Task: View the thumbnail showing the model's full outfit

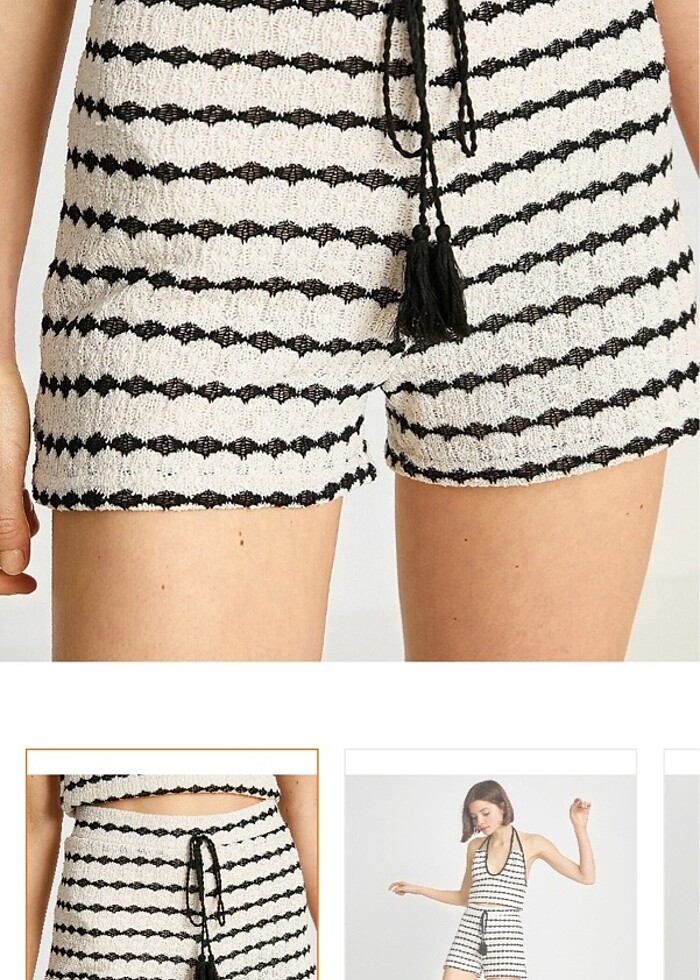Action: click(490, 864)
